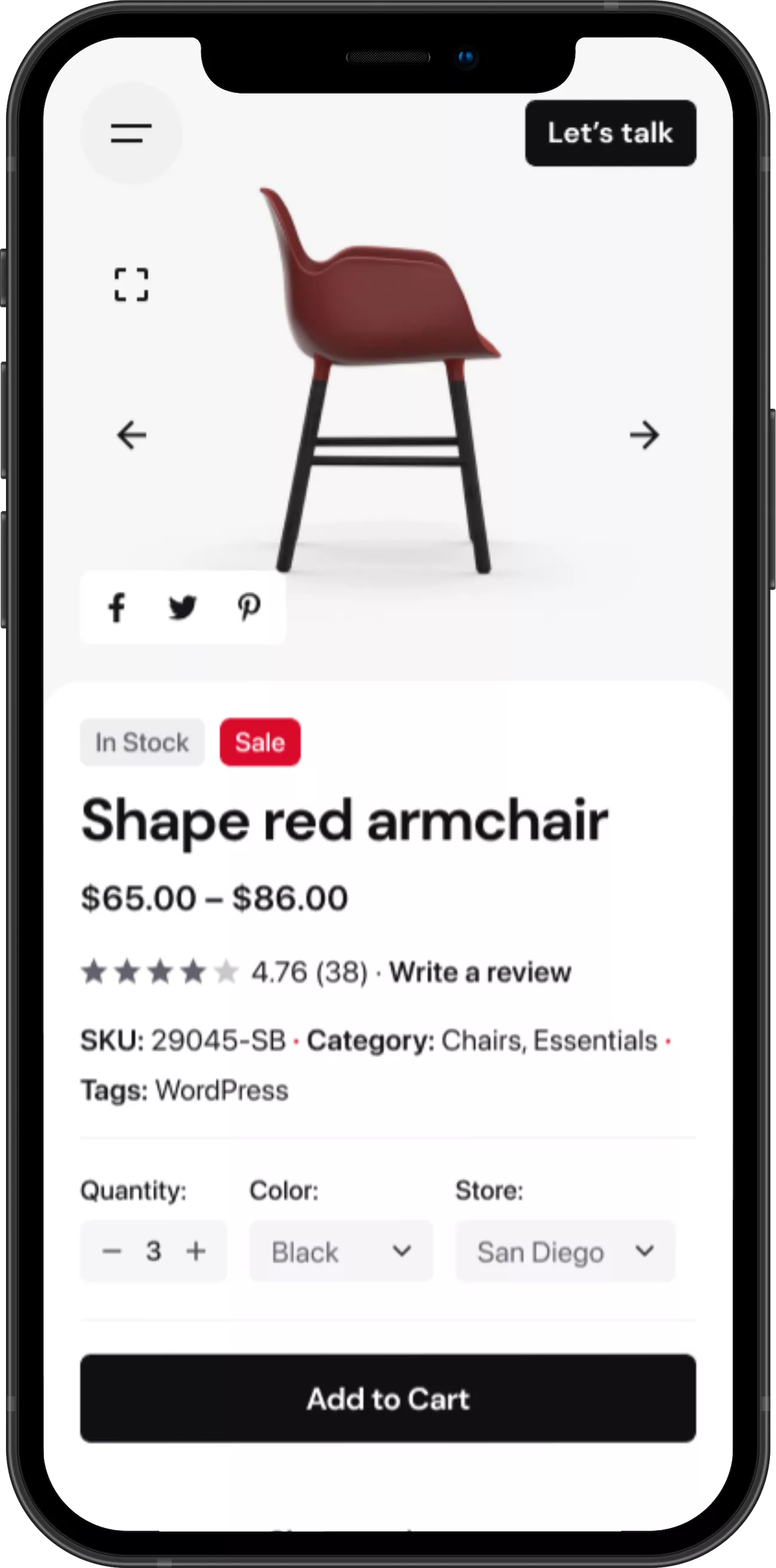Open the WordPress tag

click(222, 1090)
